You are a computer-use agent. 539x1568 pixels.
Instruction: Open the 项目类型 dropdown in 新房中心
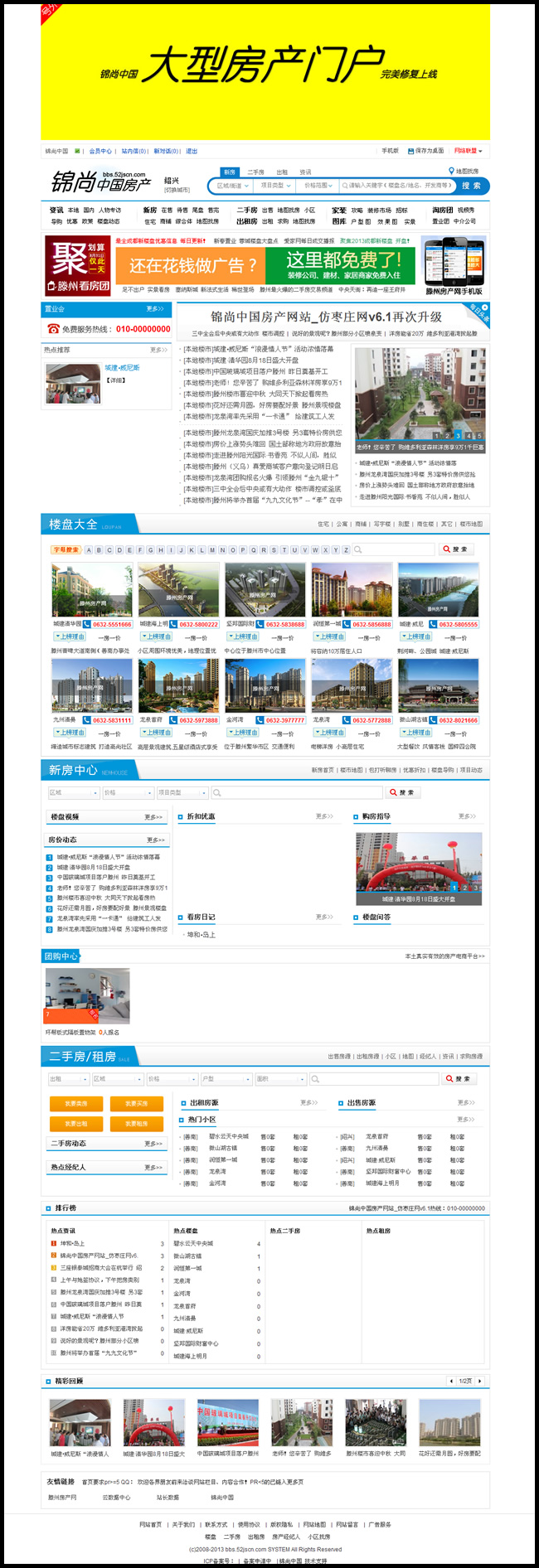click(x=179, y=792)
